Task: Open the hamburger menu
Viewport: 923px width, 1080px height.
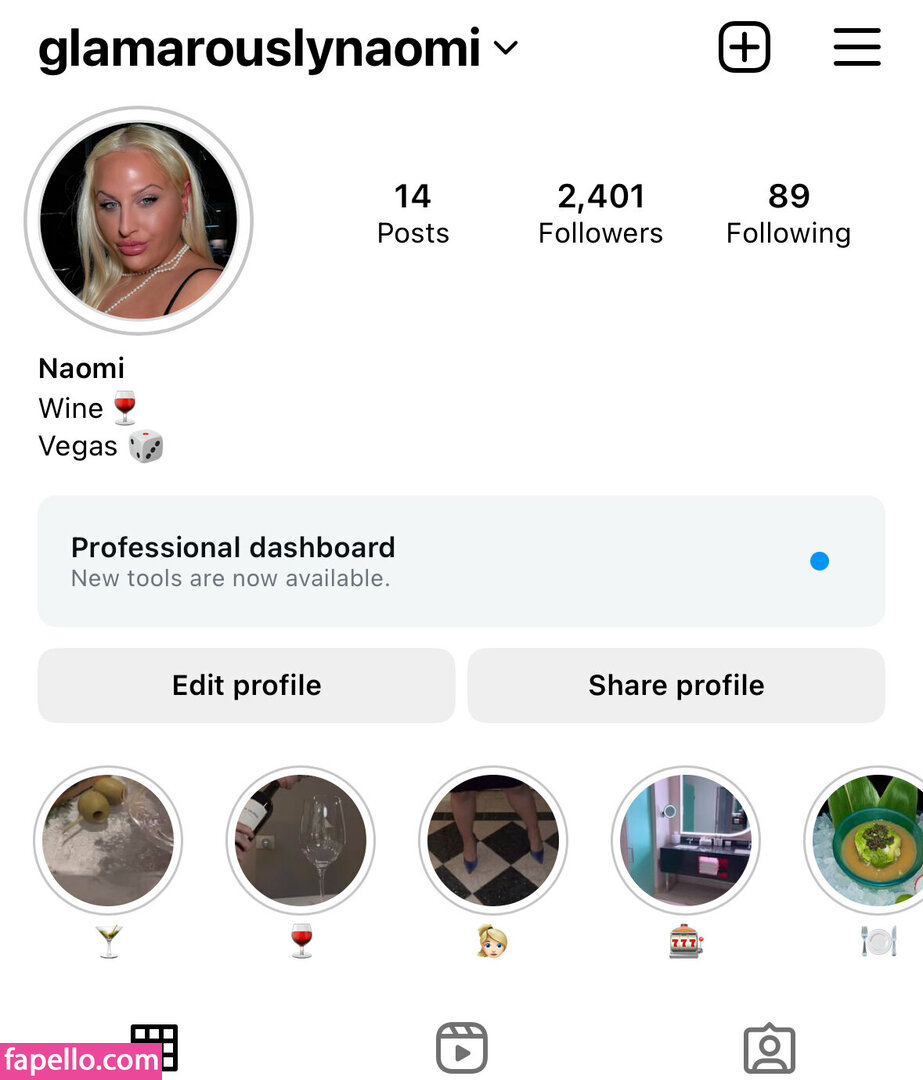Action: (857, 47)
